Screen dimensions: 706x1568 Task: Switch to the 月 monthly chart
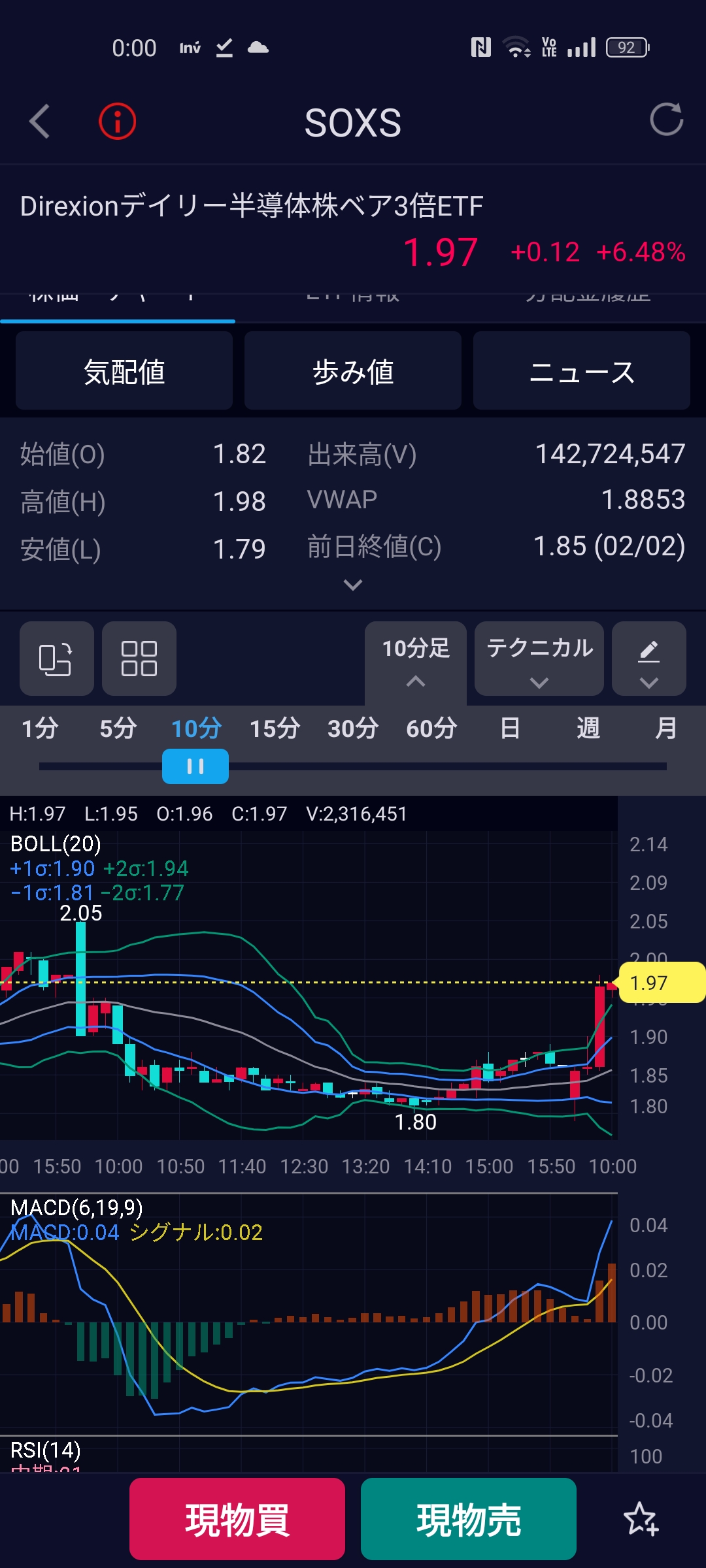(x=665, y=728)
